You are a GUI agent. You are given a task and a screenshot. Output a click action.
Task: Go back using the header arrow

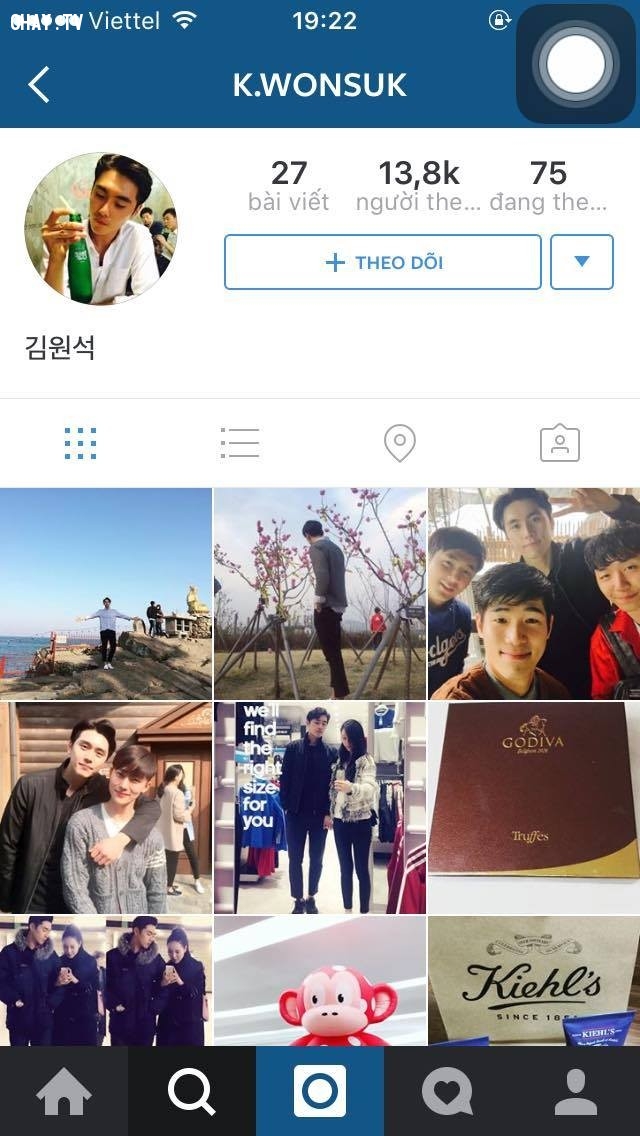[x=38, y=85]
